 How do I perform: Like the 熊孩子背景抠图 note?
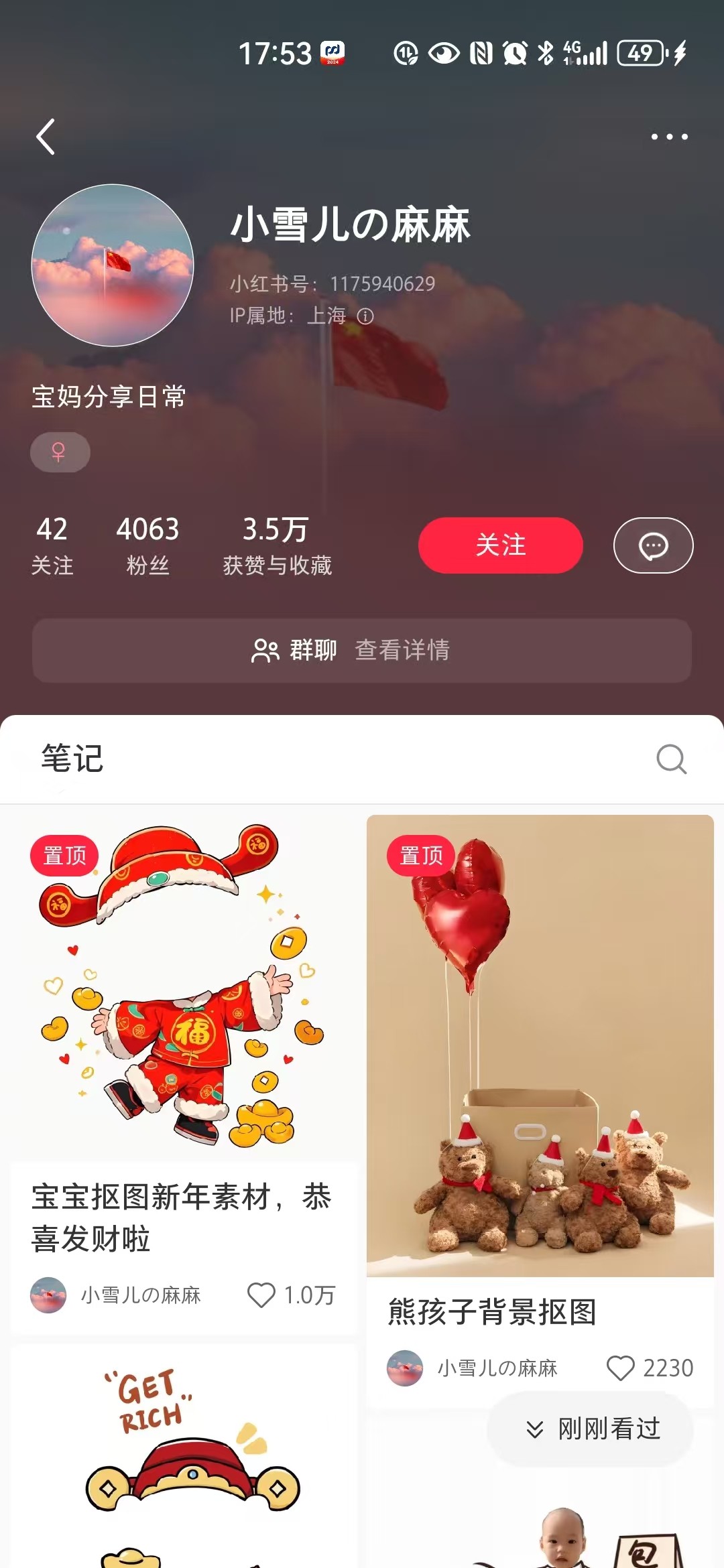click(x=620, y=1368)
